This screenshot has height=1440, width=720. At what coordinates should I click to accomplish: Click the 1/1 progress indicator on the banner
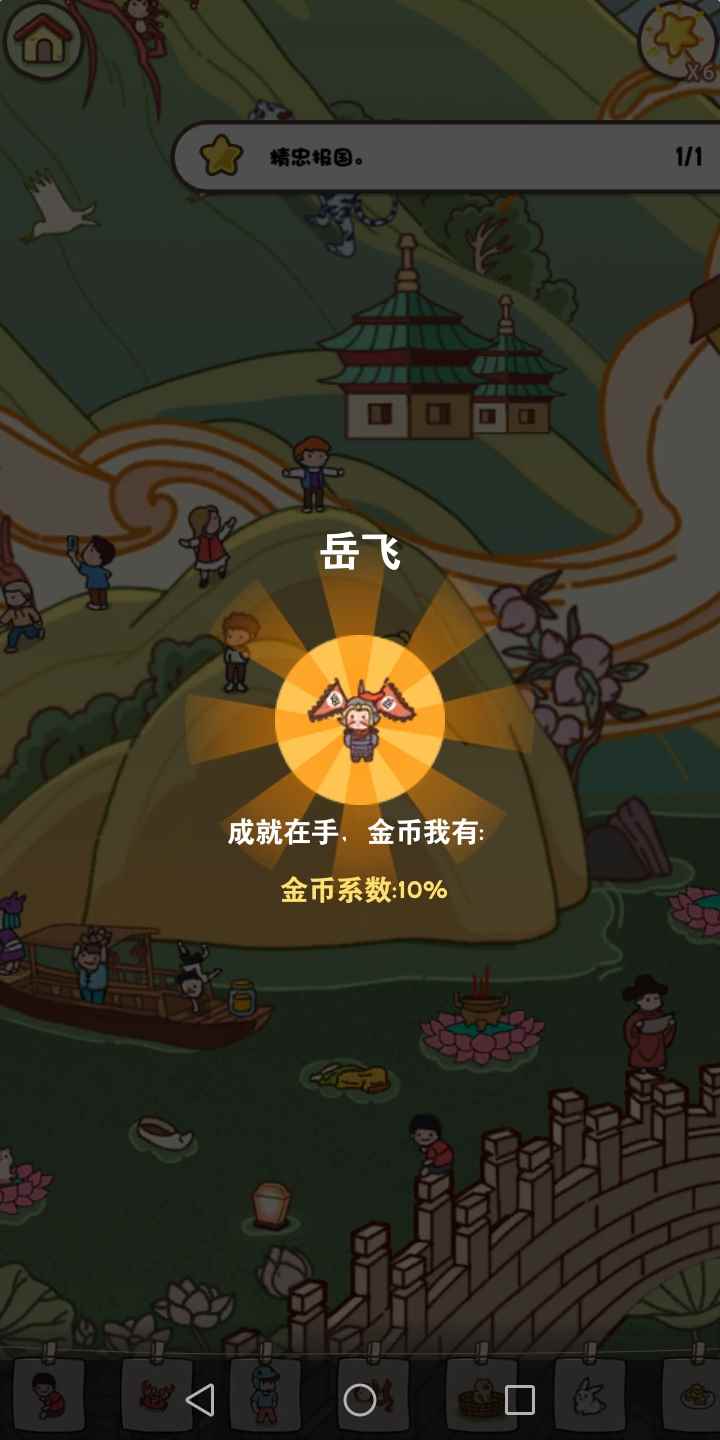(x=690, y=155)
